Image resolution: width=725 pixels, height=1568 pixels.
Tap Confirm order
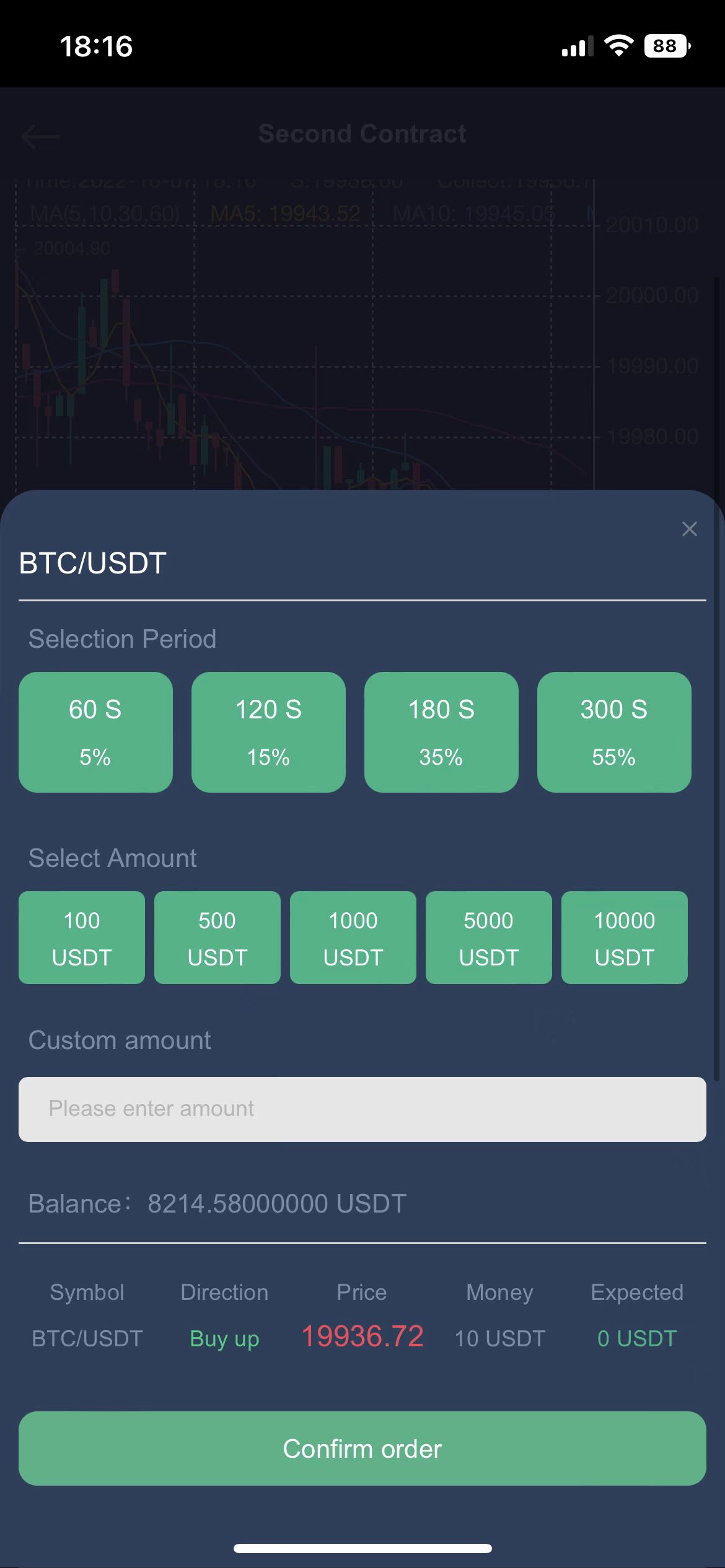click(x=362, y=1448)
